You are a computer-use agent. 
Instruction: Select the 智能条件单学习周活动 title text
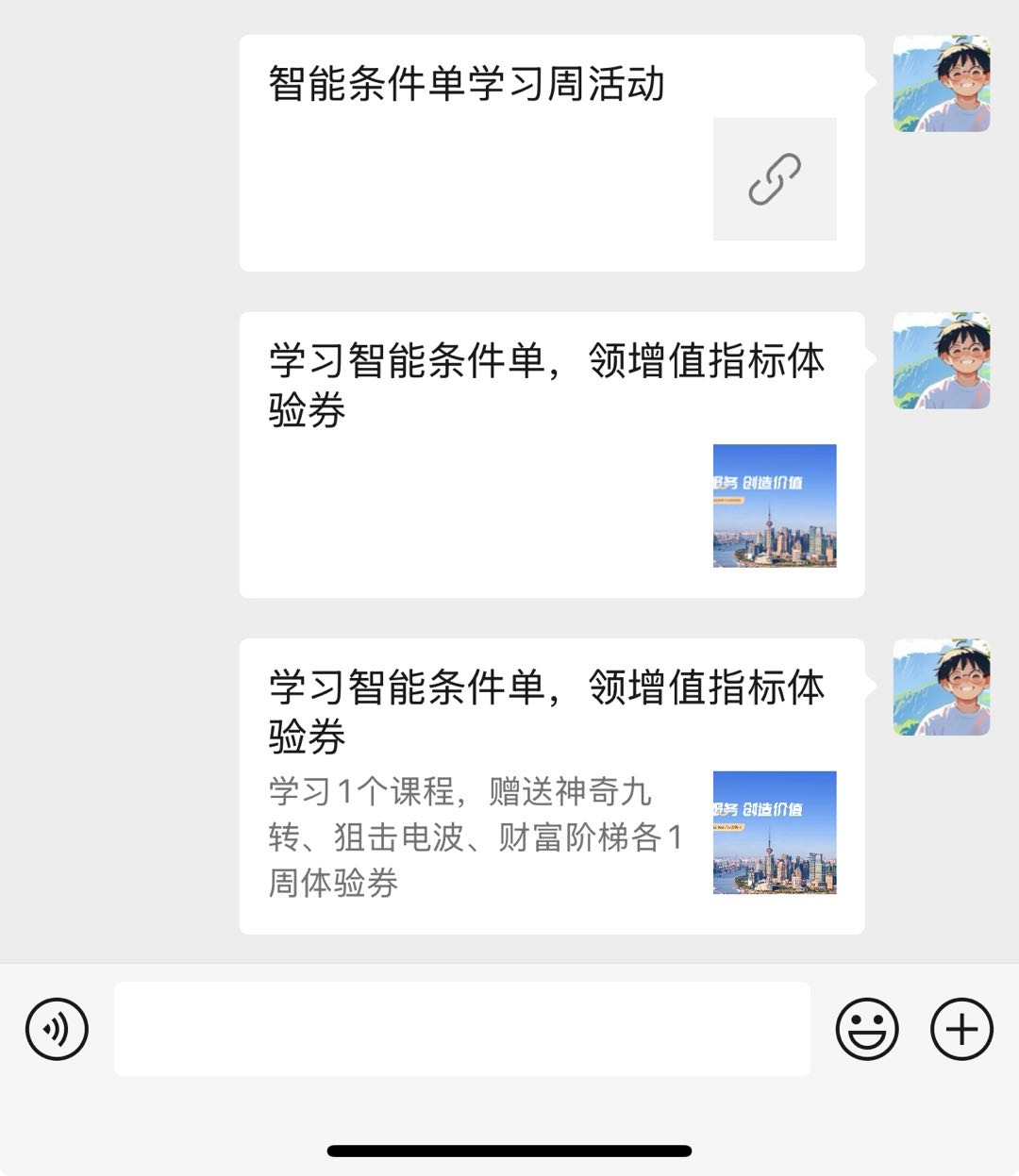[467, 83]
